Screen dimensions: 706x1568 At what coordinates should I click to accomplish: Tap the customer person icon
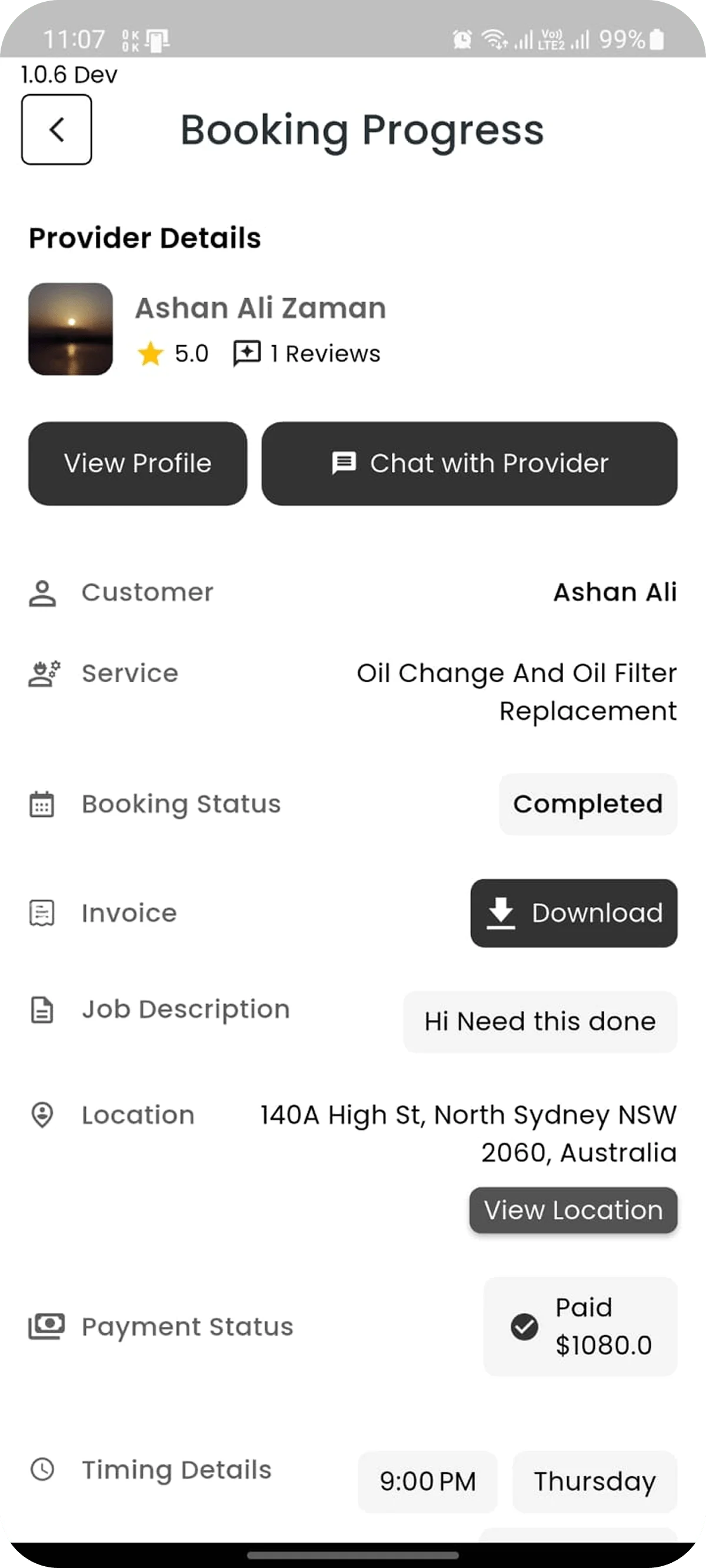click(x=42, y=592)
